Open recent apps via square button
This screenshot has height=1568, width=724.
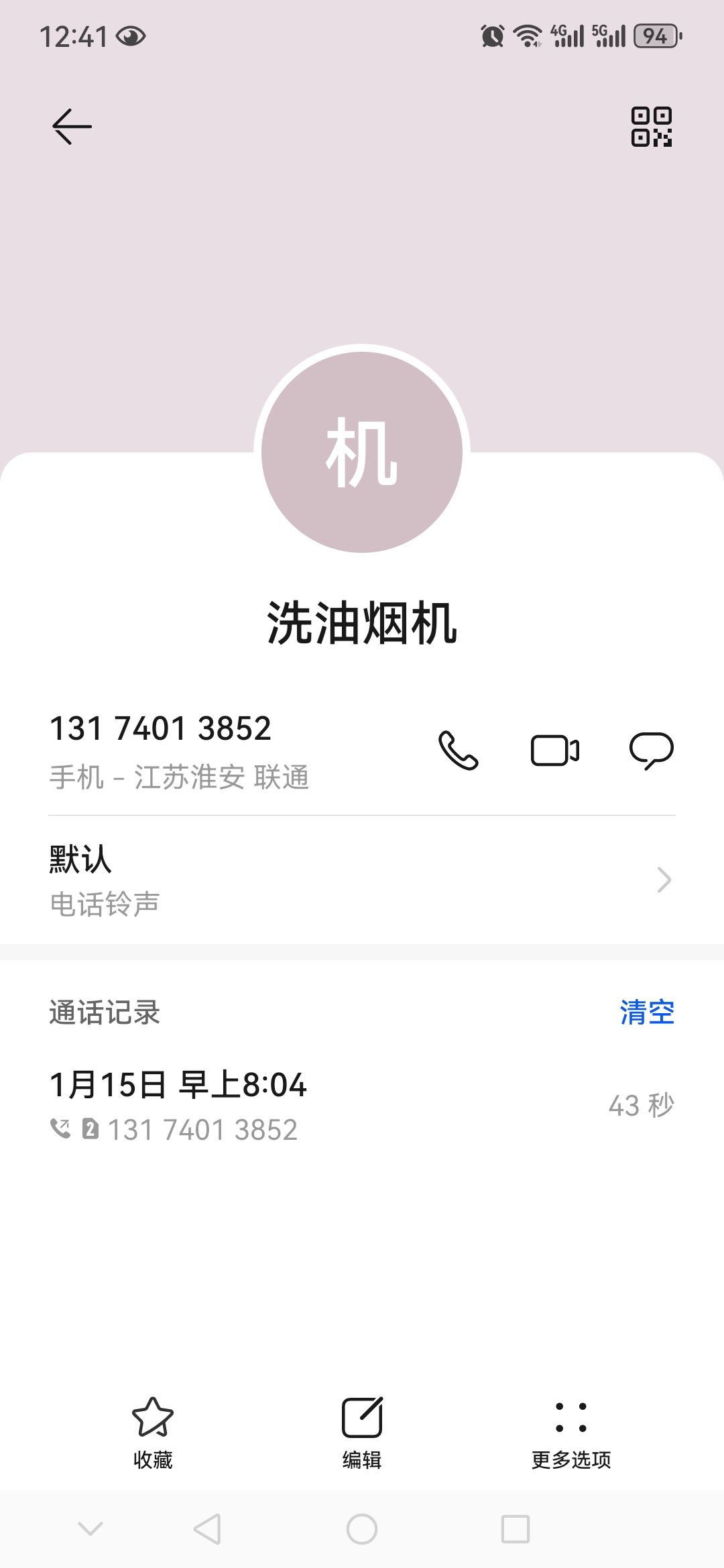coord(516,1529)
